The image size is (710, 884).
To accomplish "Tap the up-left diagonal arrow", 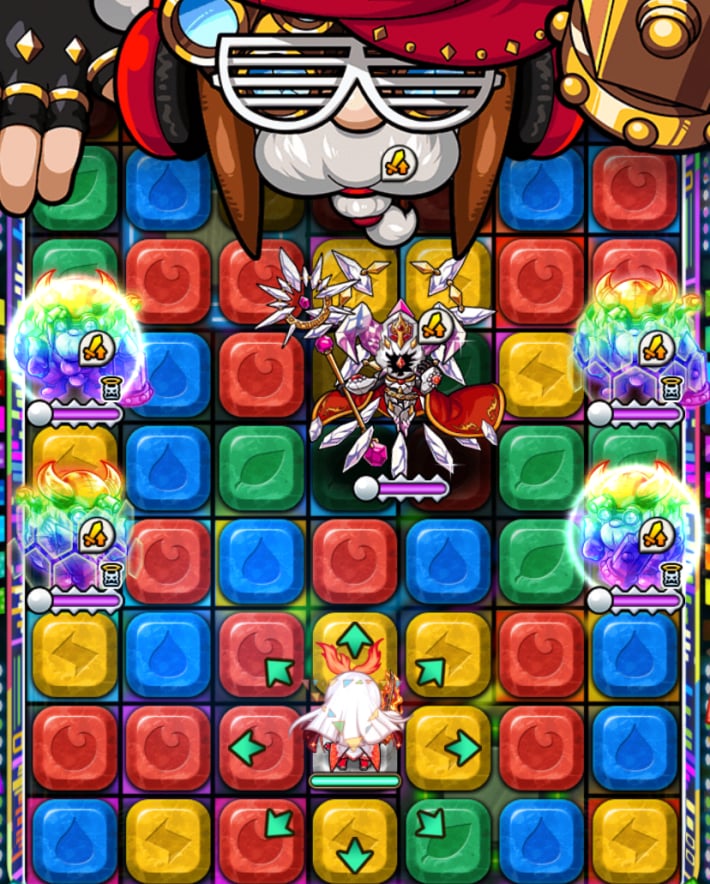I will click(x=278, y=671).
